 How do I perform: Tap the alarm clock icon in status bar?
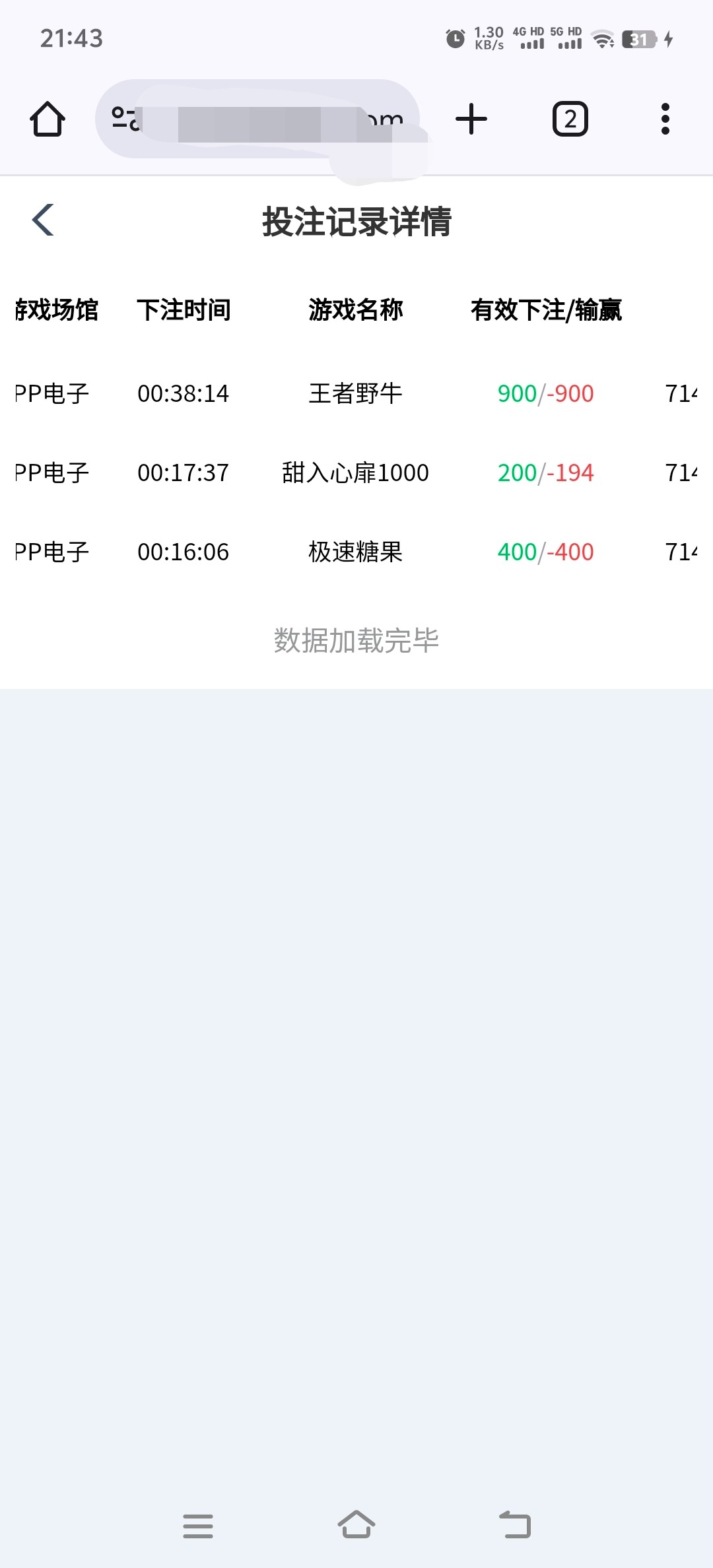coord(455,40)
